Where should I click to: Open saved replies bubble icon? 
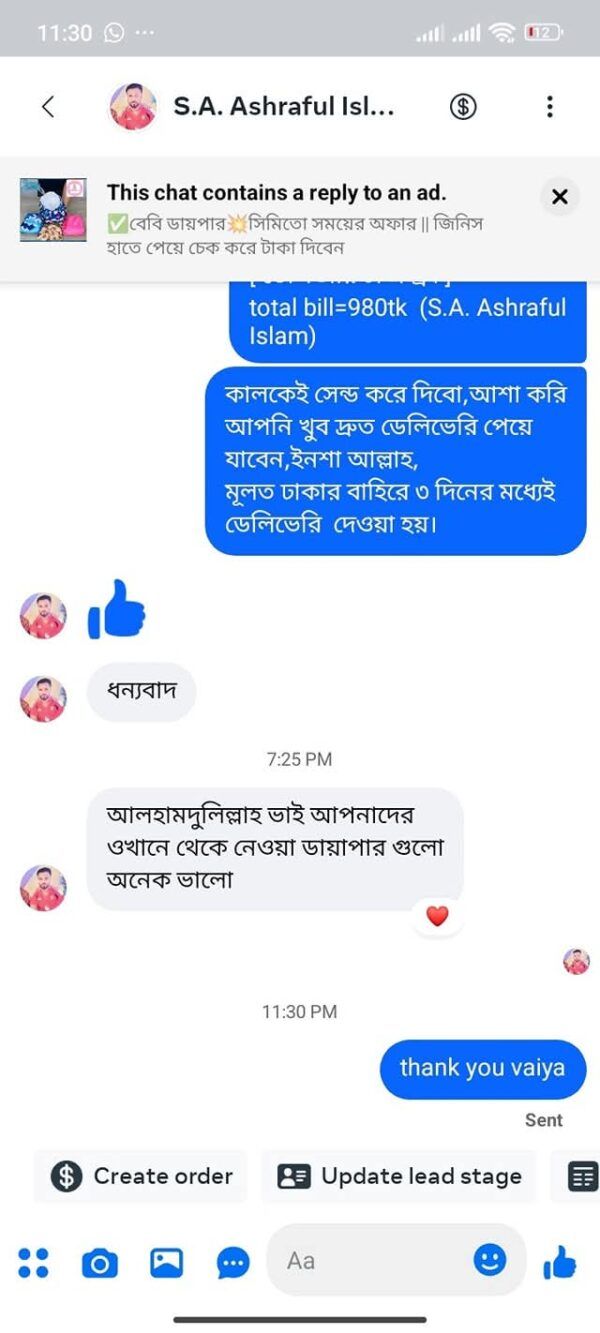(x=233, y=1264)
